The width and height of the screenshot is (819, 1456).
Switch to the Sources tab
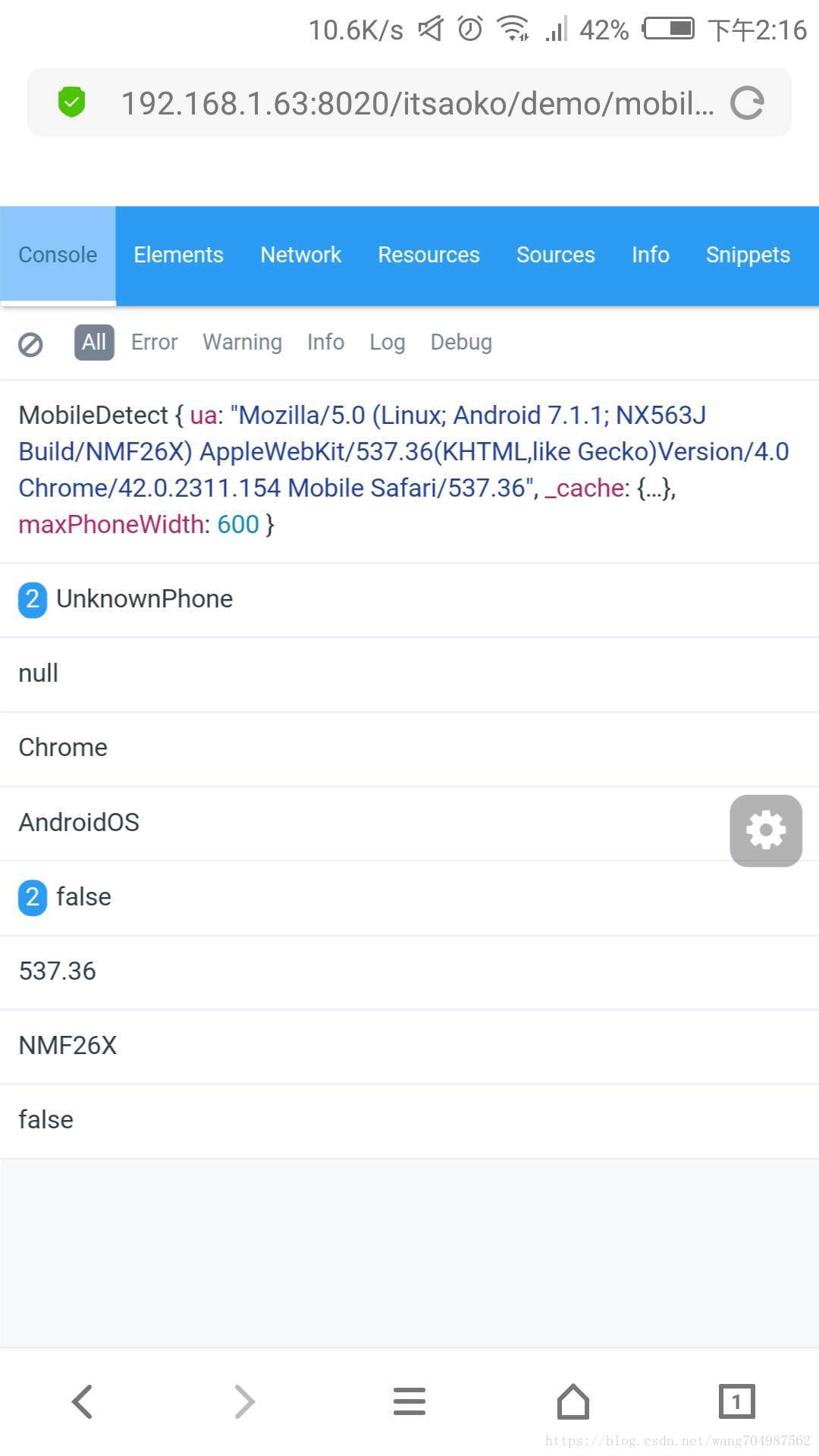pyautogui.click(x=555, y=255)
